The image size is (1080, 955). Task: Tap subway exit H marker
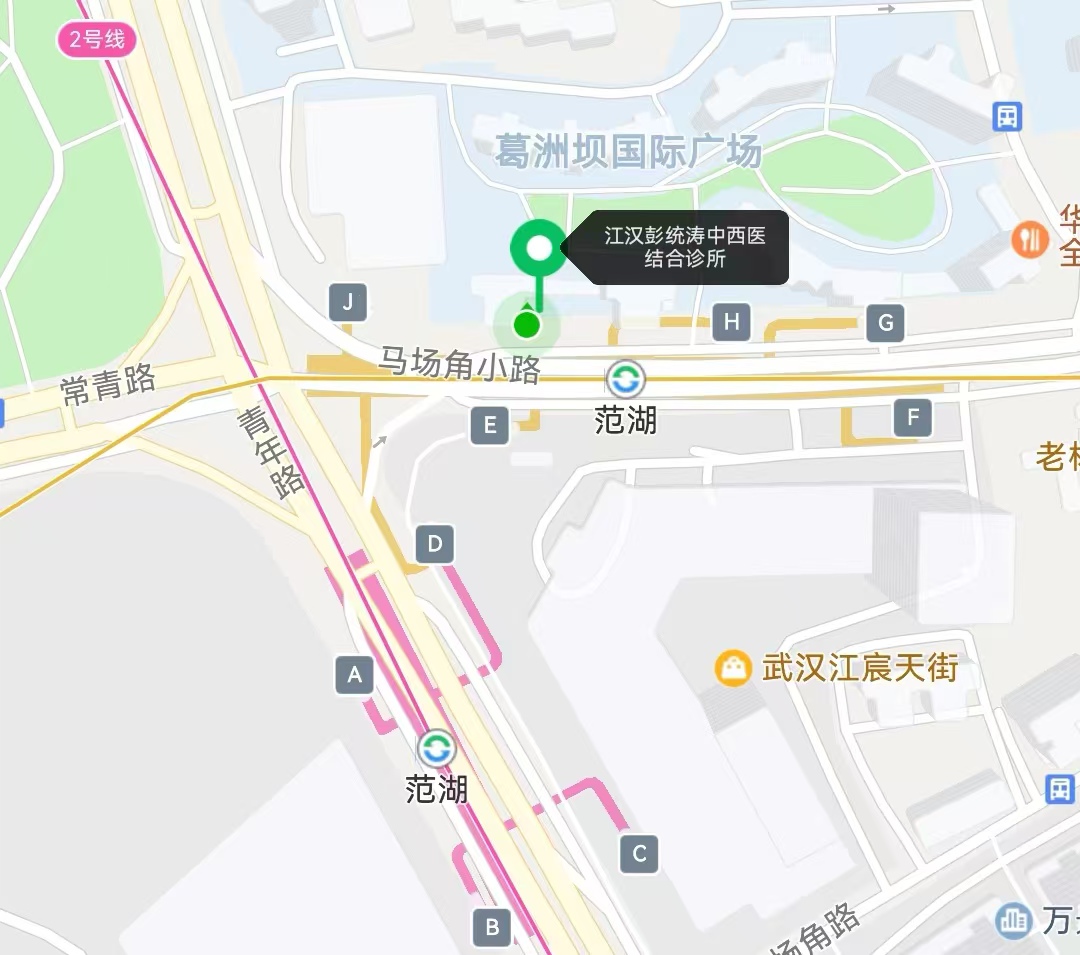coord(732,322)
